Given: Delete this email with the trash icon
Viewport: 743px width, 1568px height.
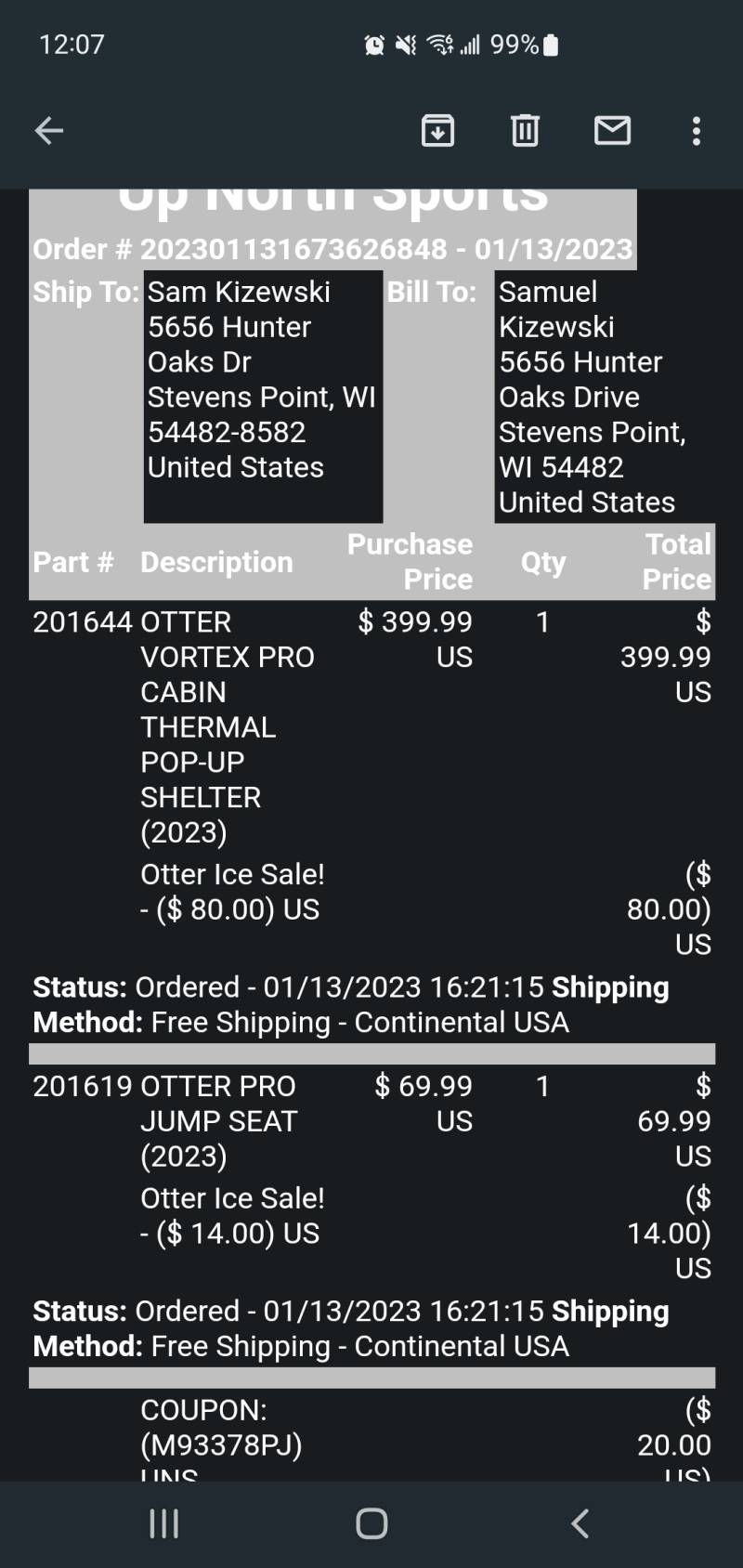Looking at the screenshot, I should tap(525, 131).
